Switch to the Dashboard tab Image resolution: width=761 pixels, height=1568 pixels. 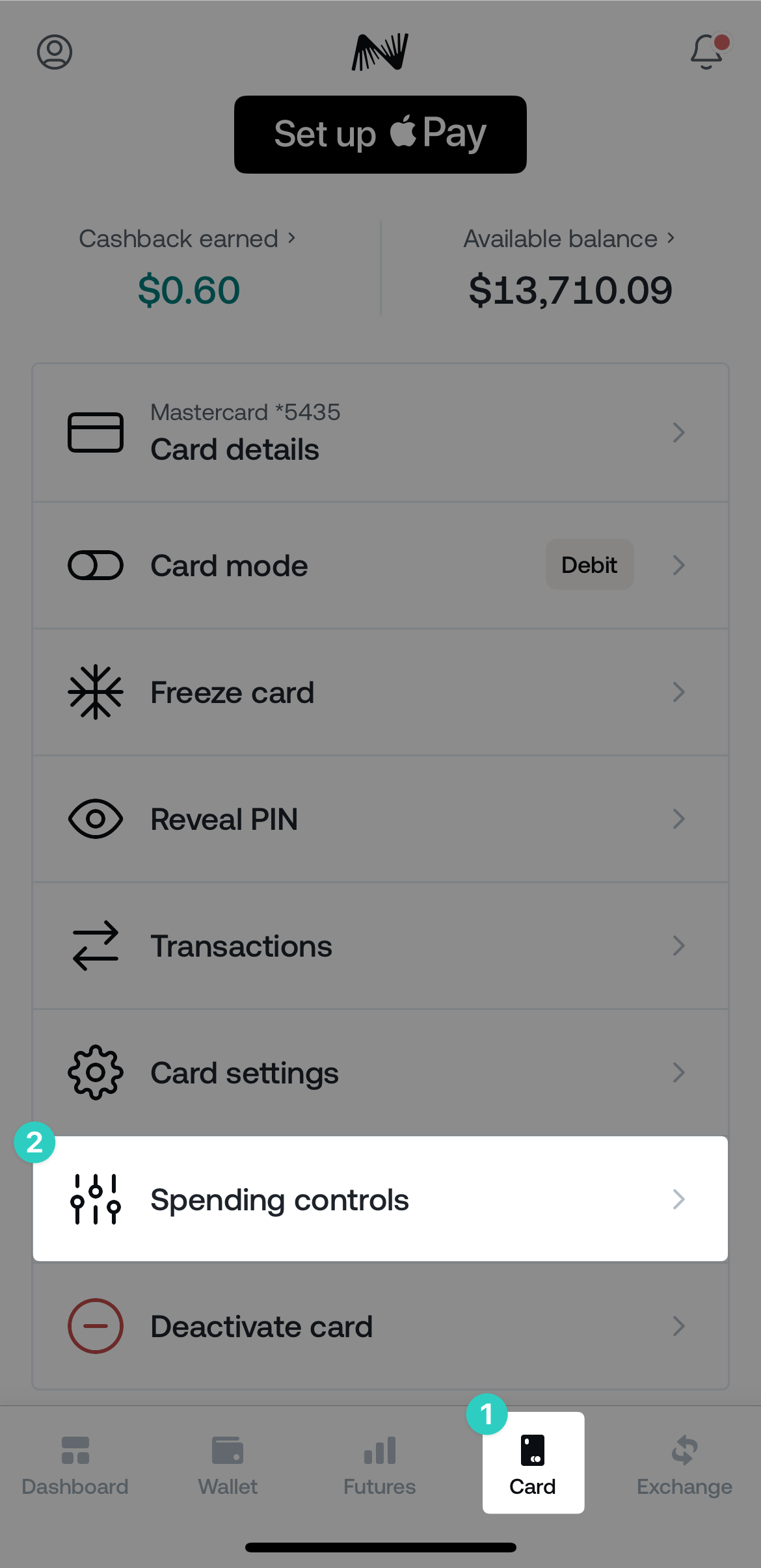tap(75, 1463)
